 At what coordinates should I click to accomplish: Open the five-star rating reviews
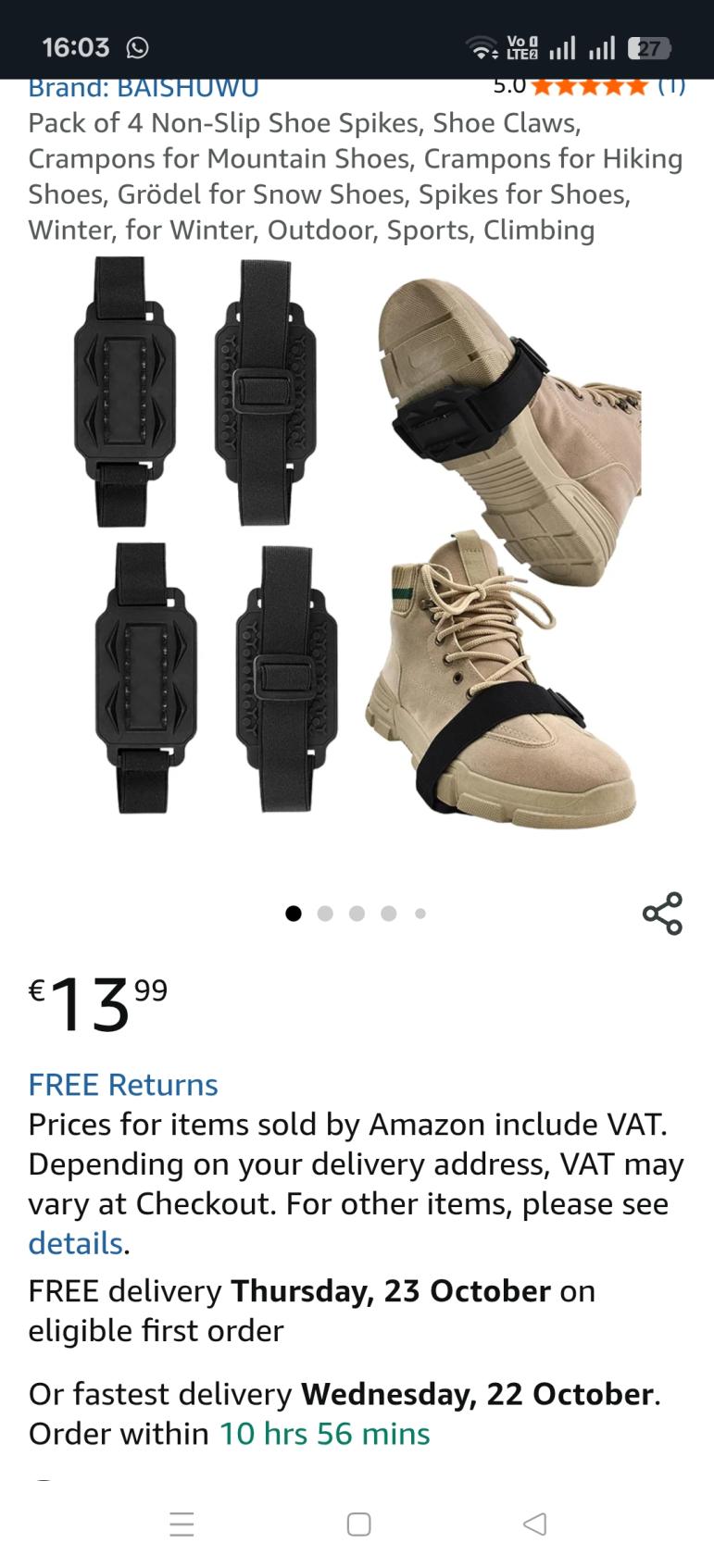point(589,88)
